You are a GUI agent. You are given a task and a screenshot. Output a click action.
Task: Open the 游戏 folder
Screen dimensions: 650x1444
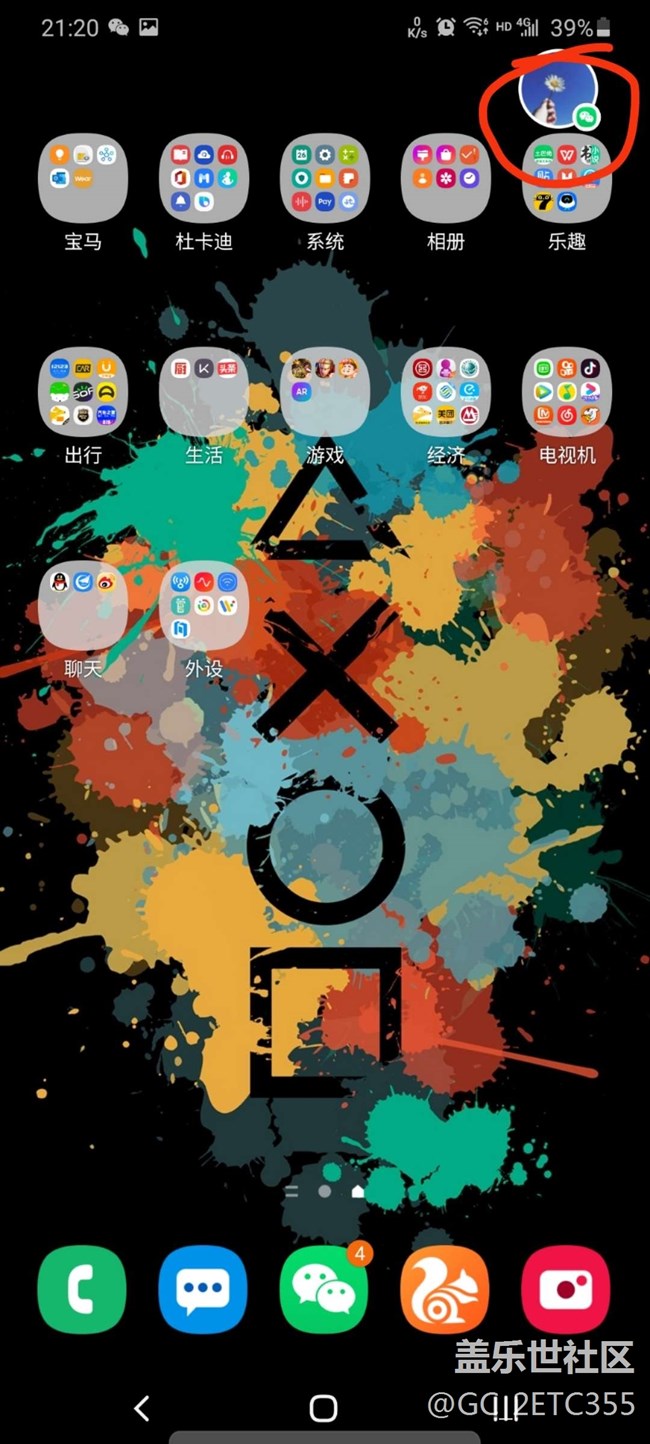point(325,392)
